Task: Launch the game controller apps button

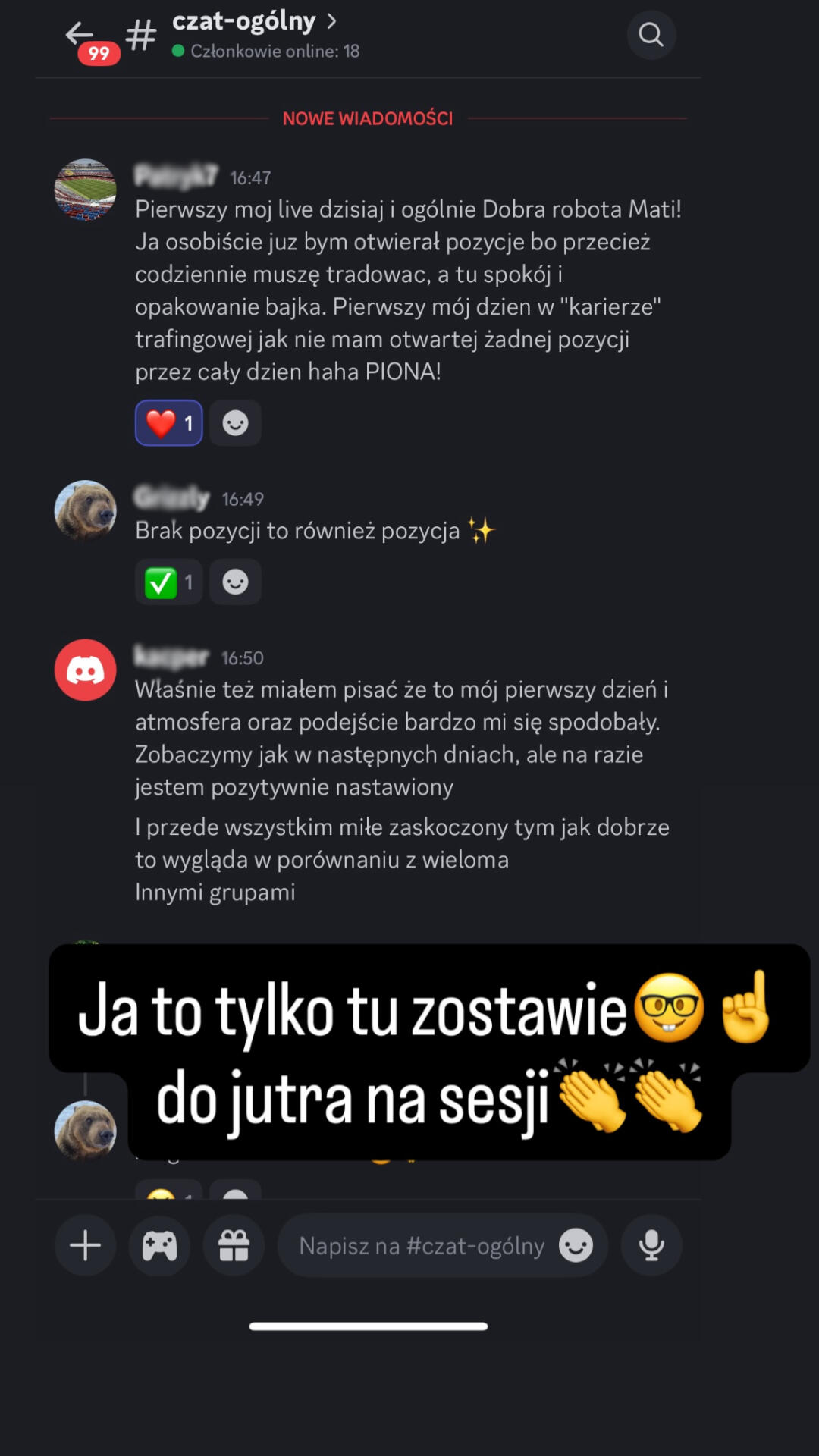Action: coord(159,1245)
